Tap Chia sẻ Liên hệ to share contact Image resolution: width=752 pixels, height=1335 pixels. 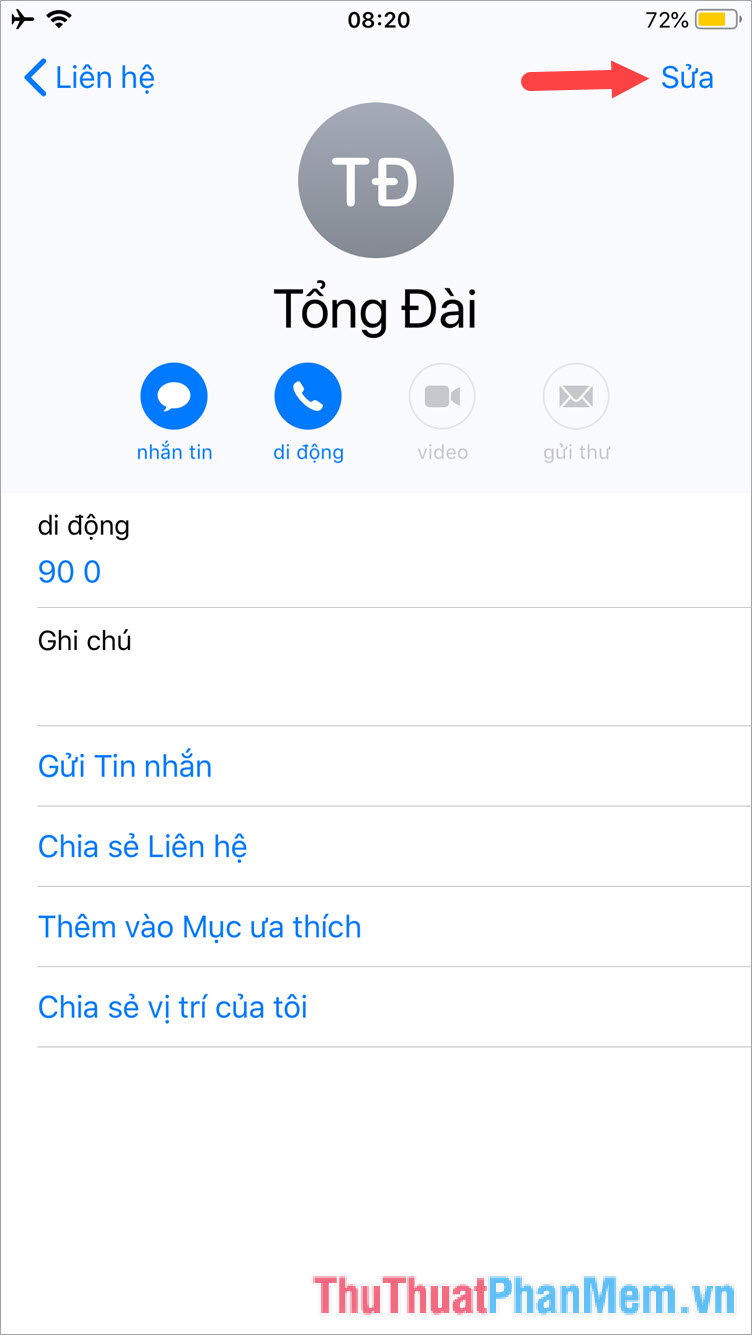[143, 846]
